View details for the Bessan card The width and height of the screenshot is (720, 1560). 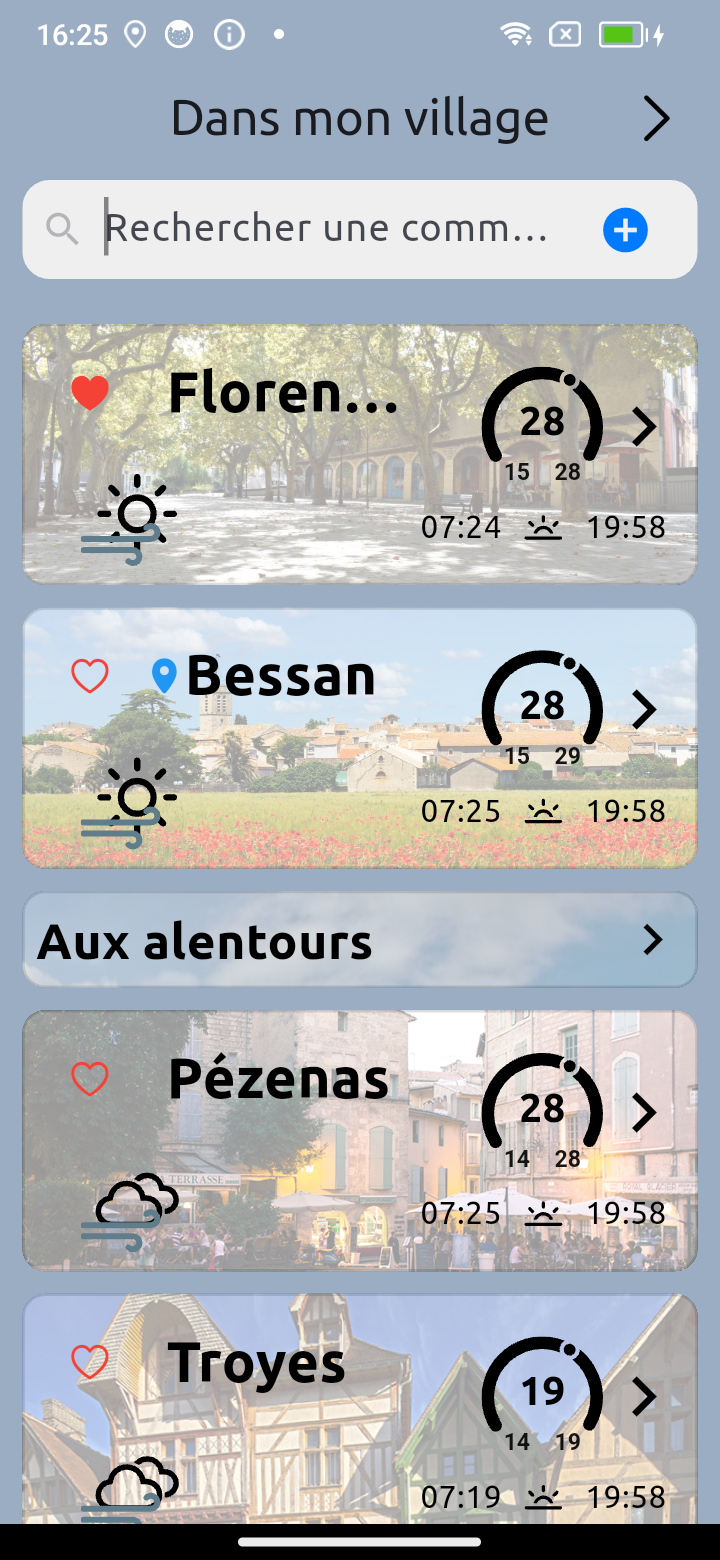[x=644, y=710]
